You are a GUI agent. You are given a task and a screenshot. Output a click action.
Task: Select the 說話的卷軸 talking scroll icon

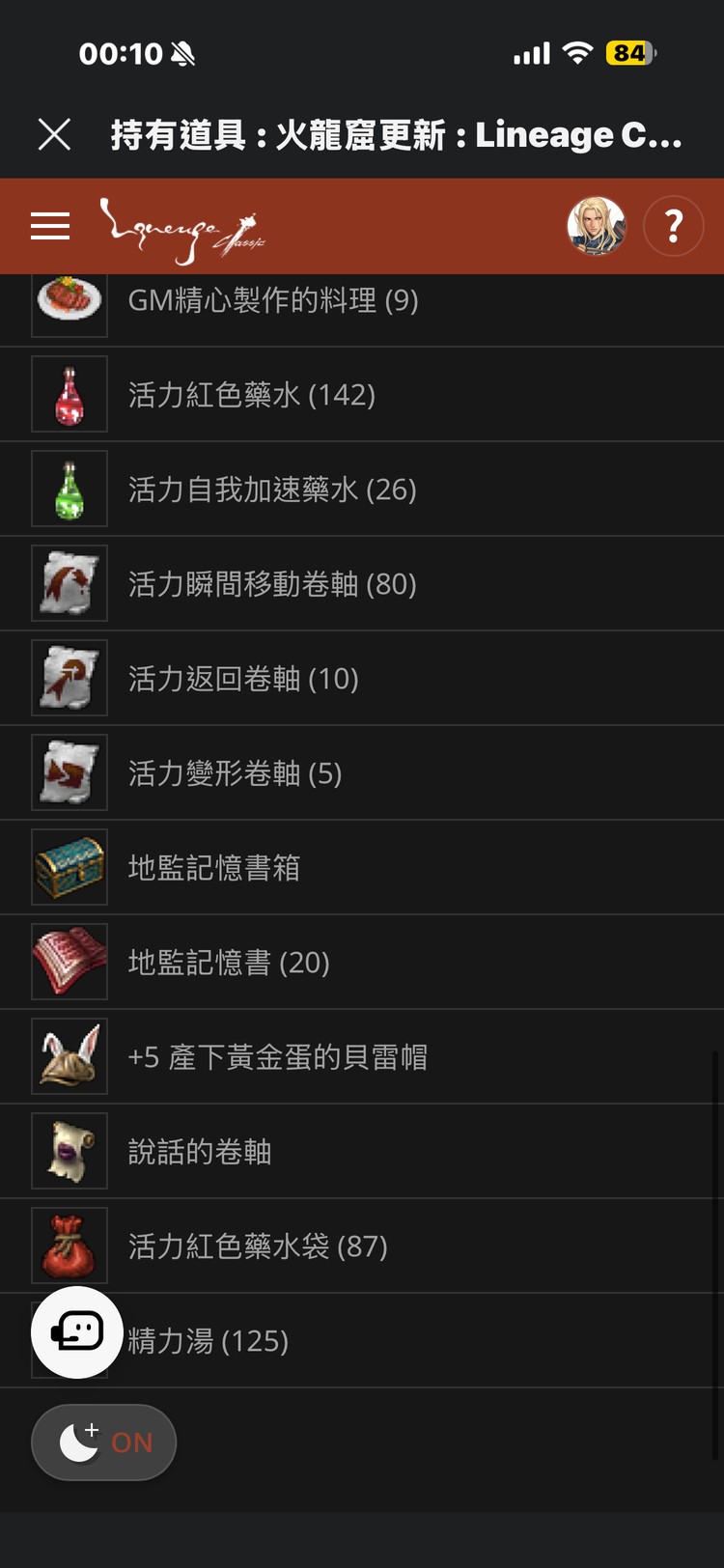click(69, 1151)
